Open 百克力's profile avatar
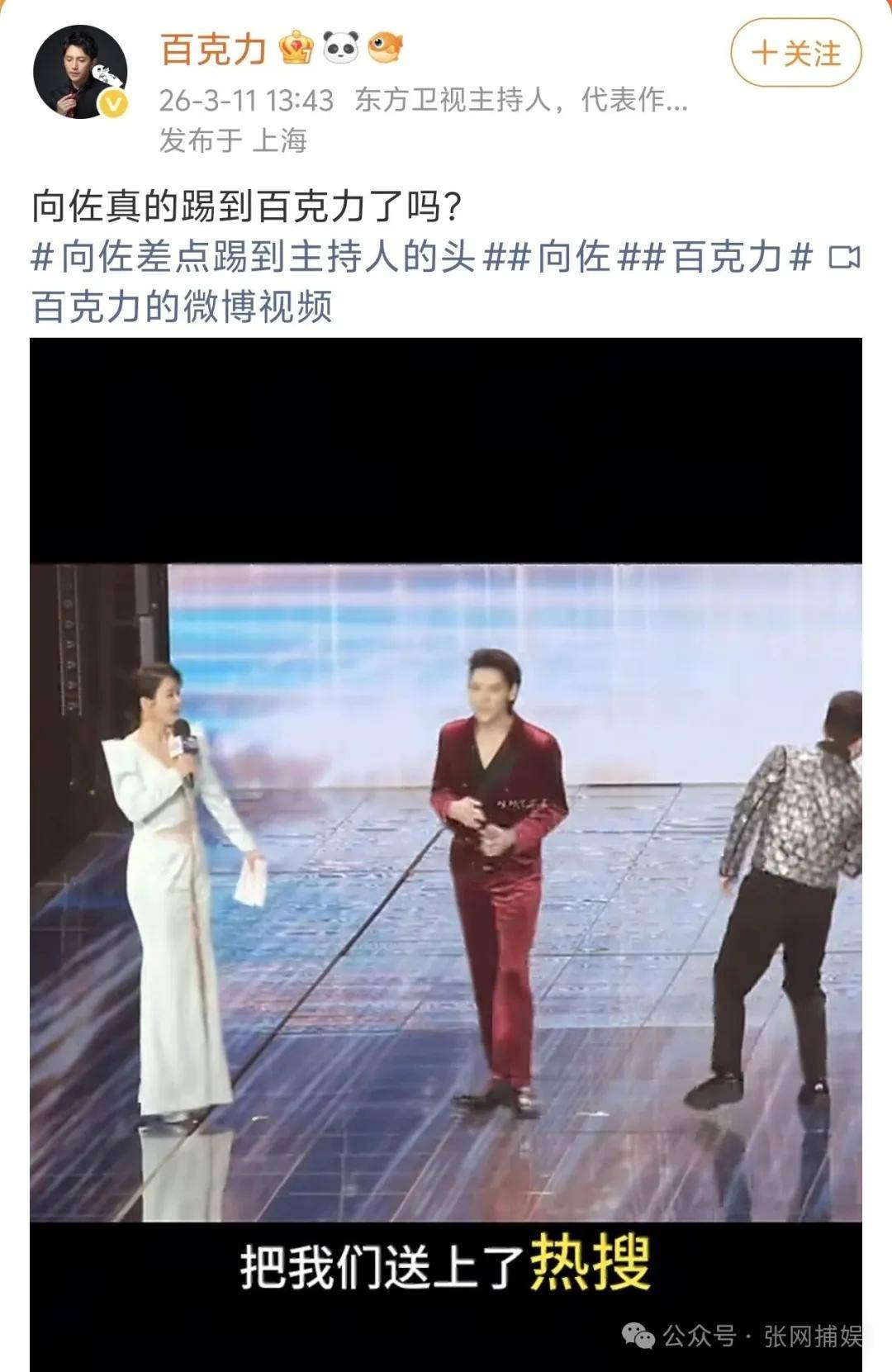The image size is (892, 1372). 80,73
